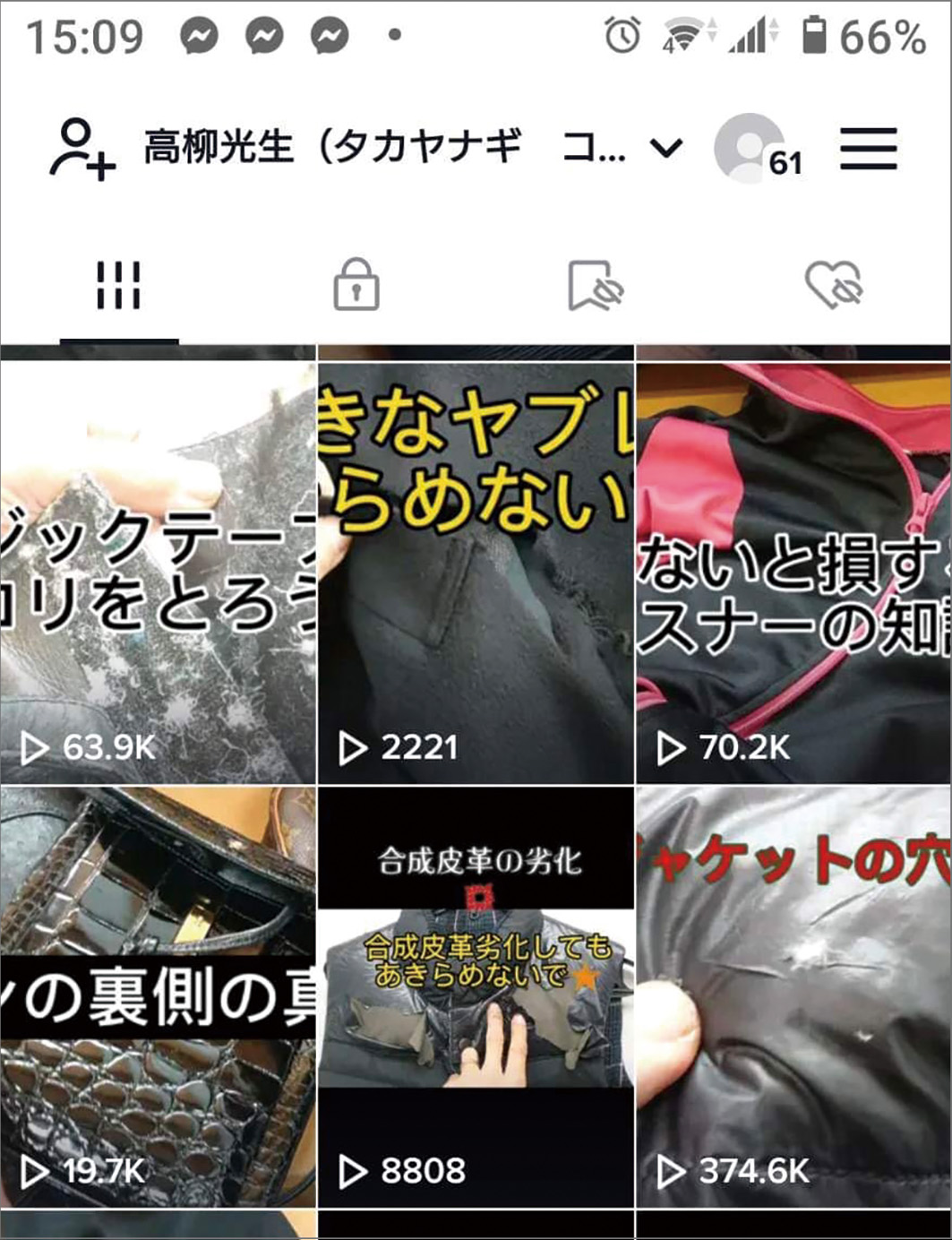
Task: Open the video with 374.6K views
Action: click(793, 996)
